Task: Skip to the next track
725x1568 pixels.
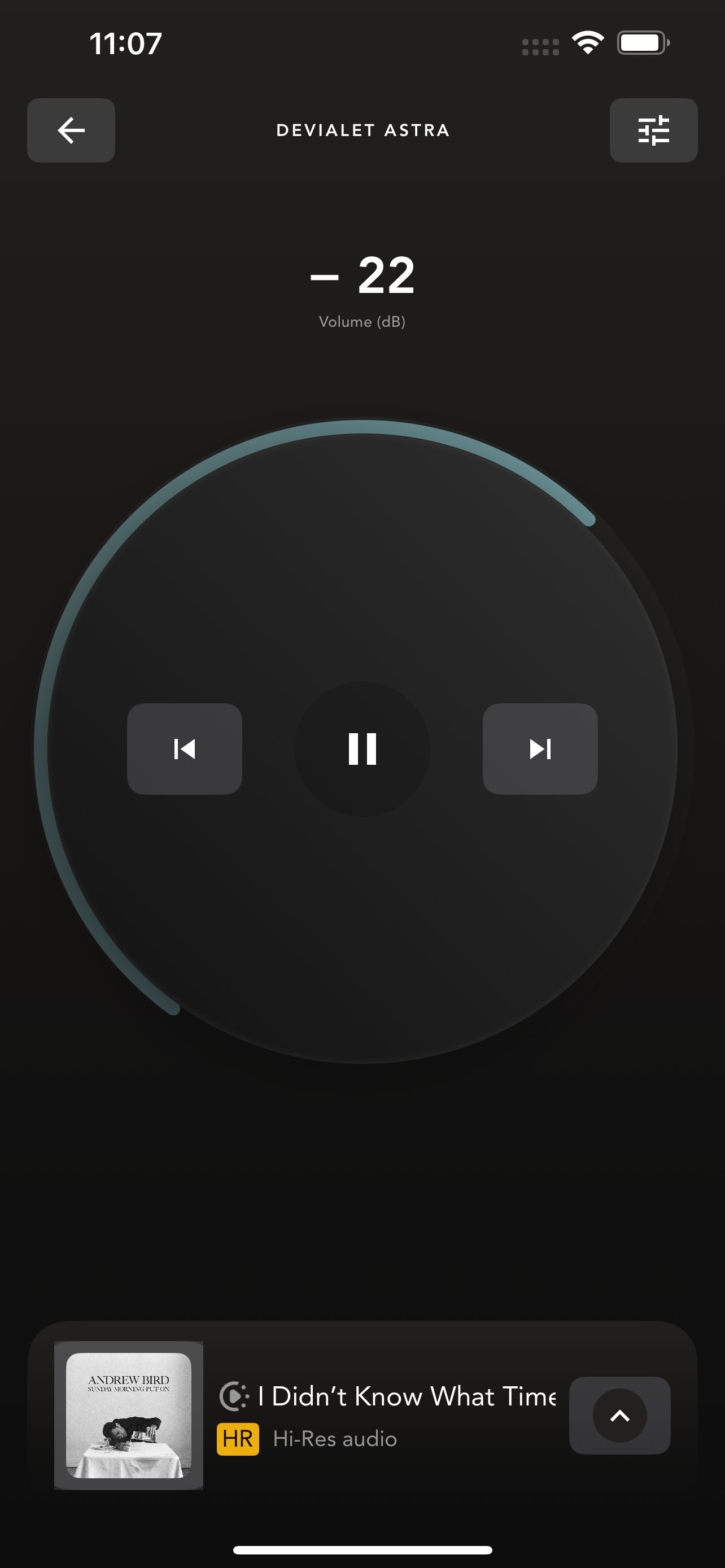Action: pyautogui.click(x=540, y=748)
